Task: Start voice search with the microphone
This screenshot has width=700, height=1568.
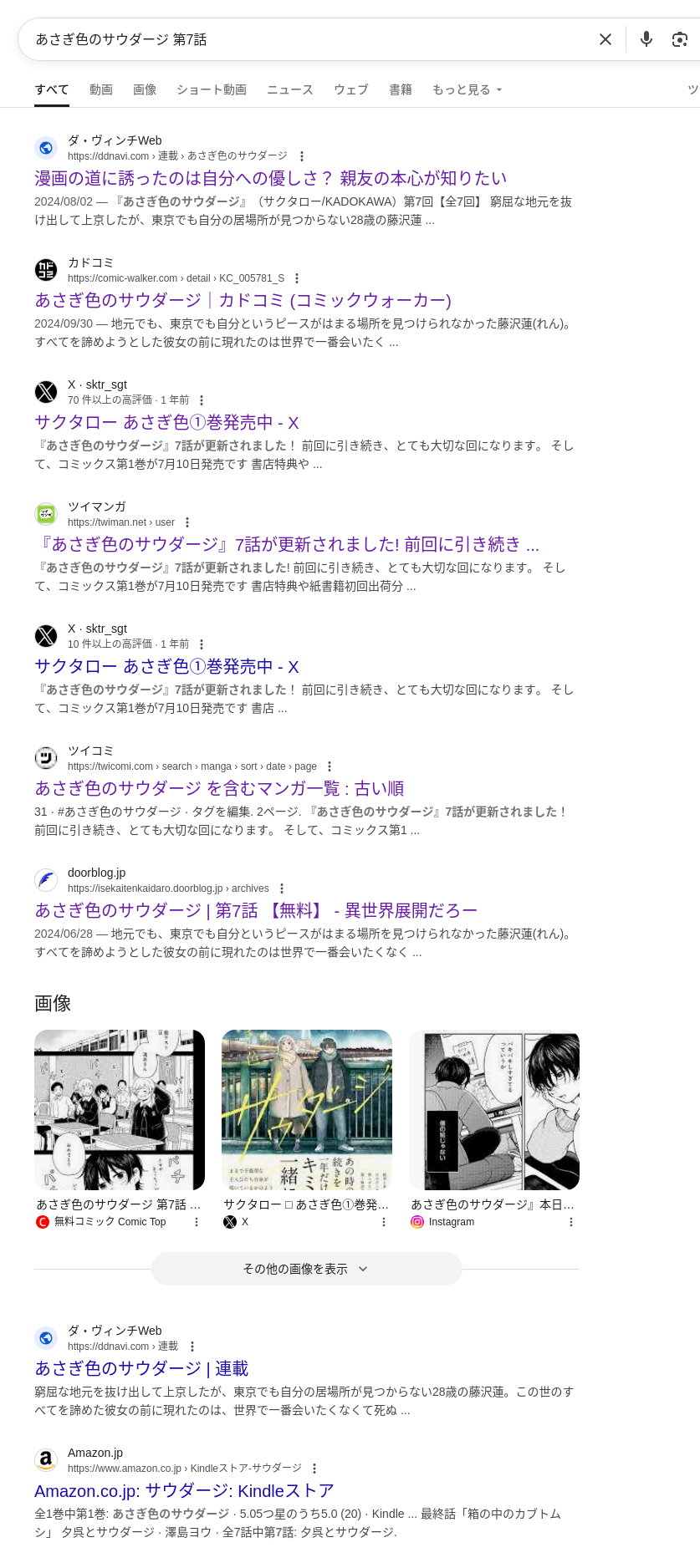Action: [646, 39]
